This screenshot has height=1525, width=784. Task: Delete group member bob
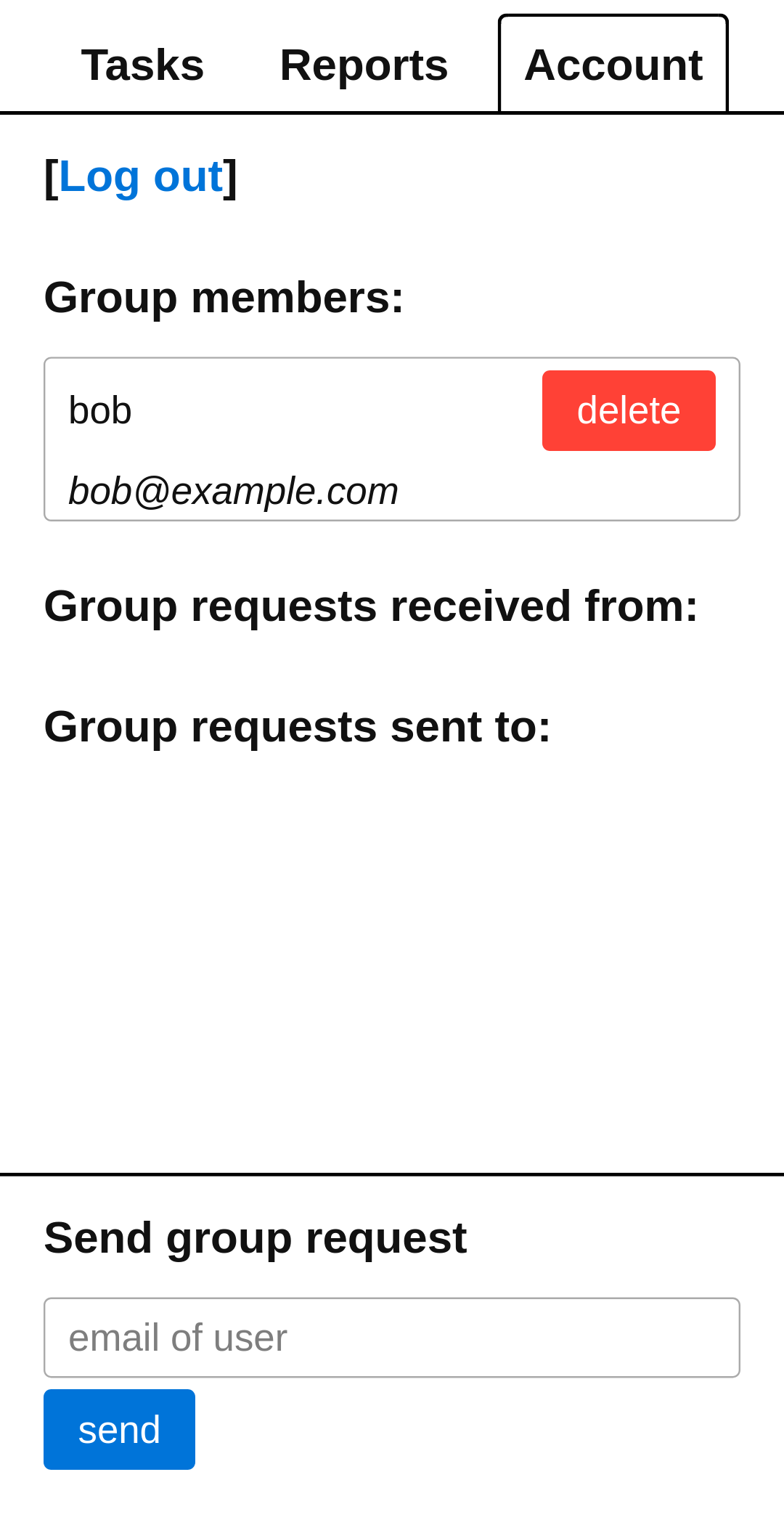coord(628,410)
